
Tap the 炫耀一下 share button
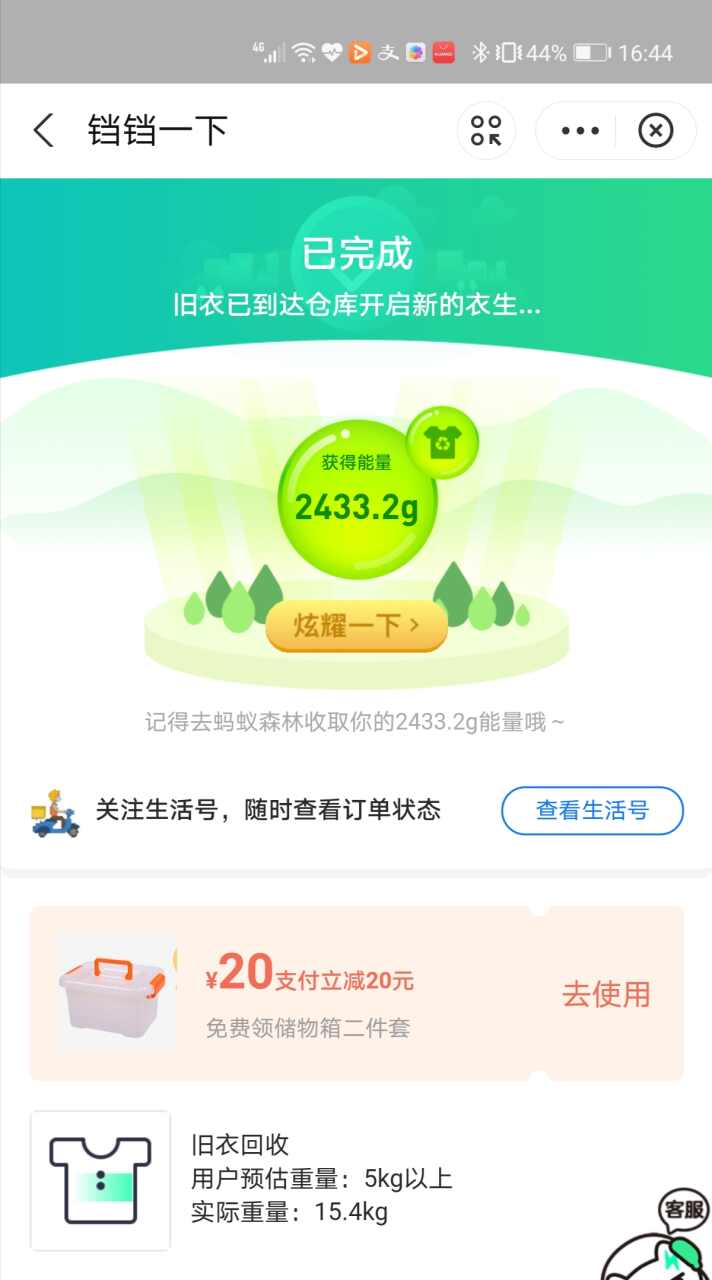pyautogui.click(x=356, y=626)
